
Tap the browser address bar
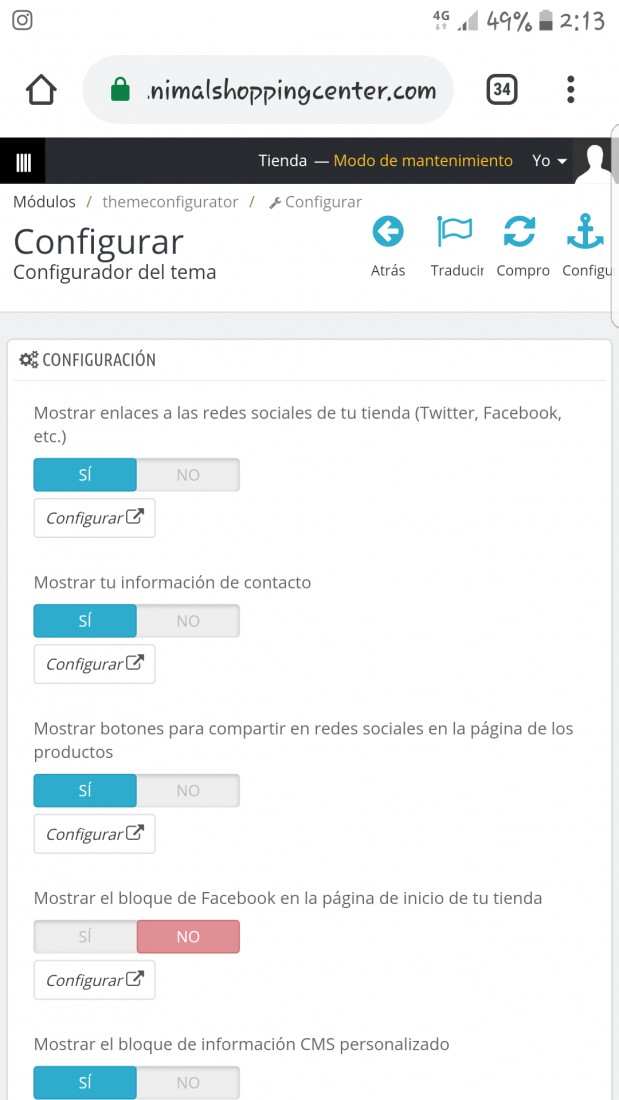click(268, 90)
